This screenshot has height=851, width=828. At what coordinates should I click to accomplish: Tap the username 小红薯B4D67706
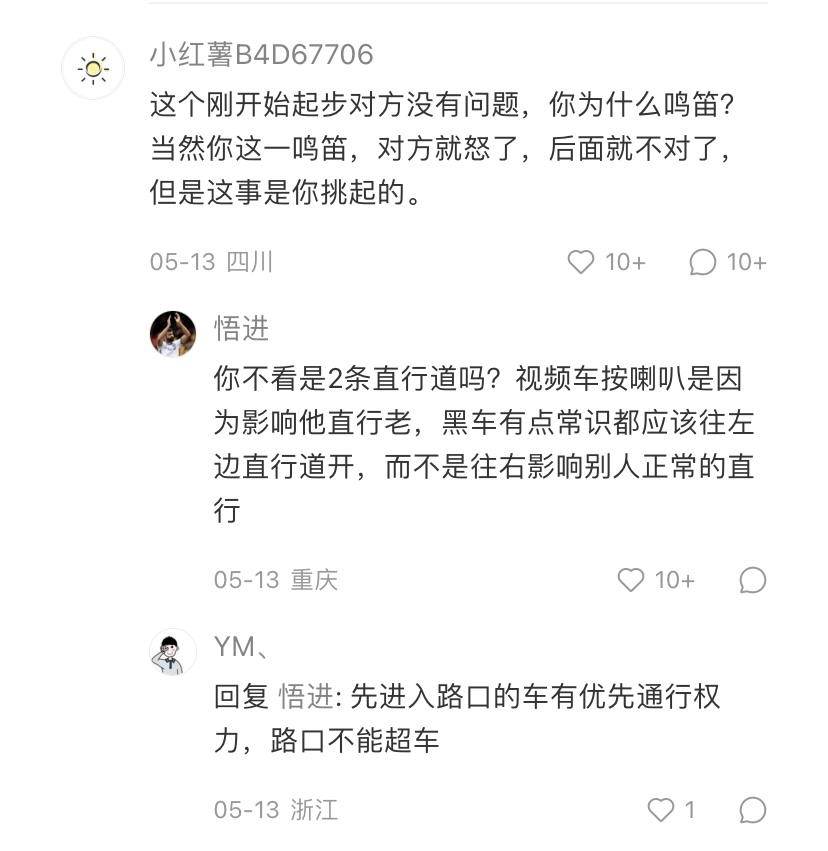(x=261, y=54)
